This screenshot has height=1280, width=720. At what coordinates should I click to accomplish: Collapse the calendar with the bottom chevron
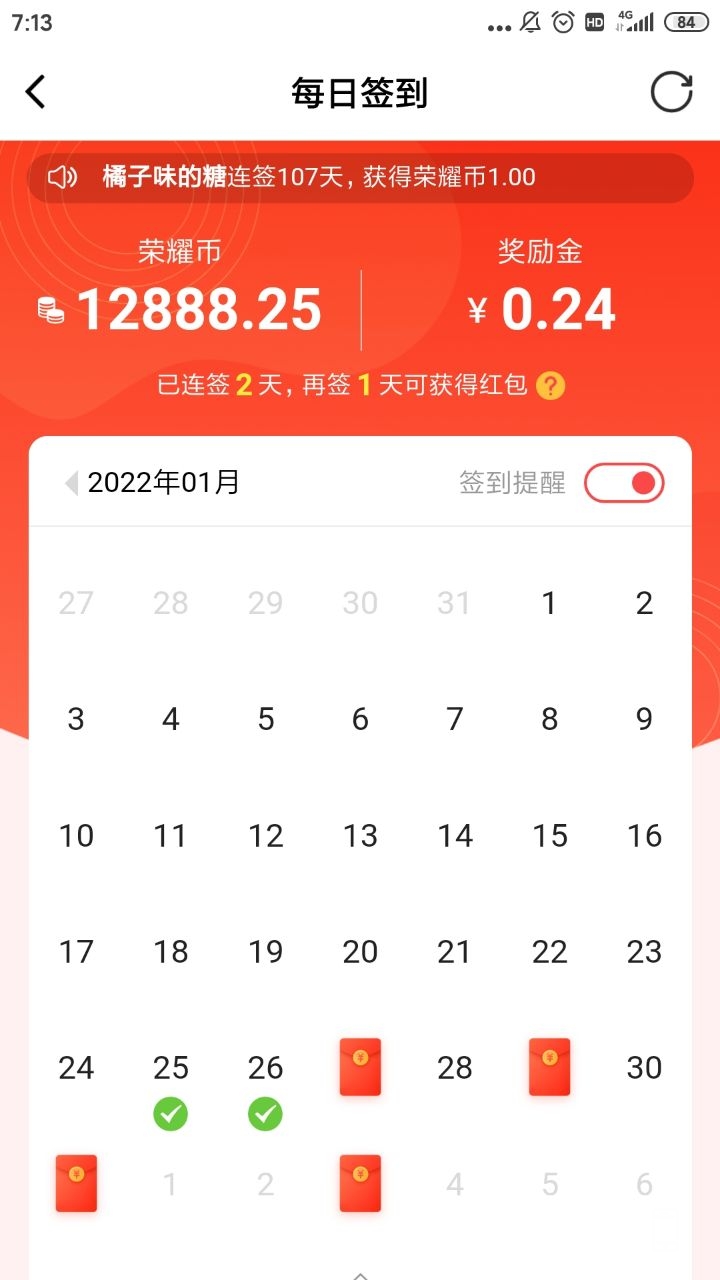click(x=360, y=1274)
